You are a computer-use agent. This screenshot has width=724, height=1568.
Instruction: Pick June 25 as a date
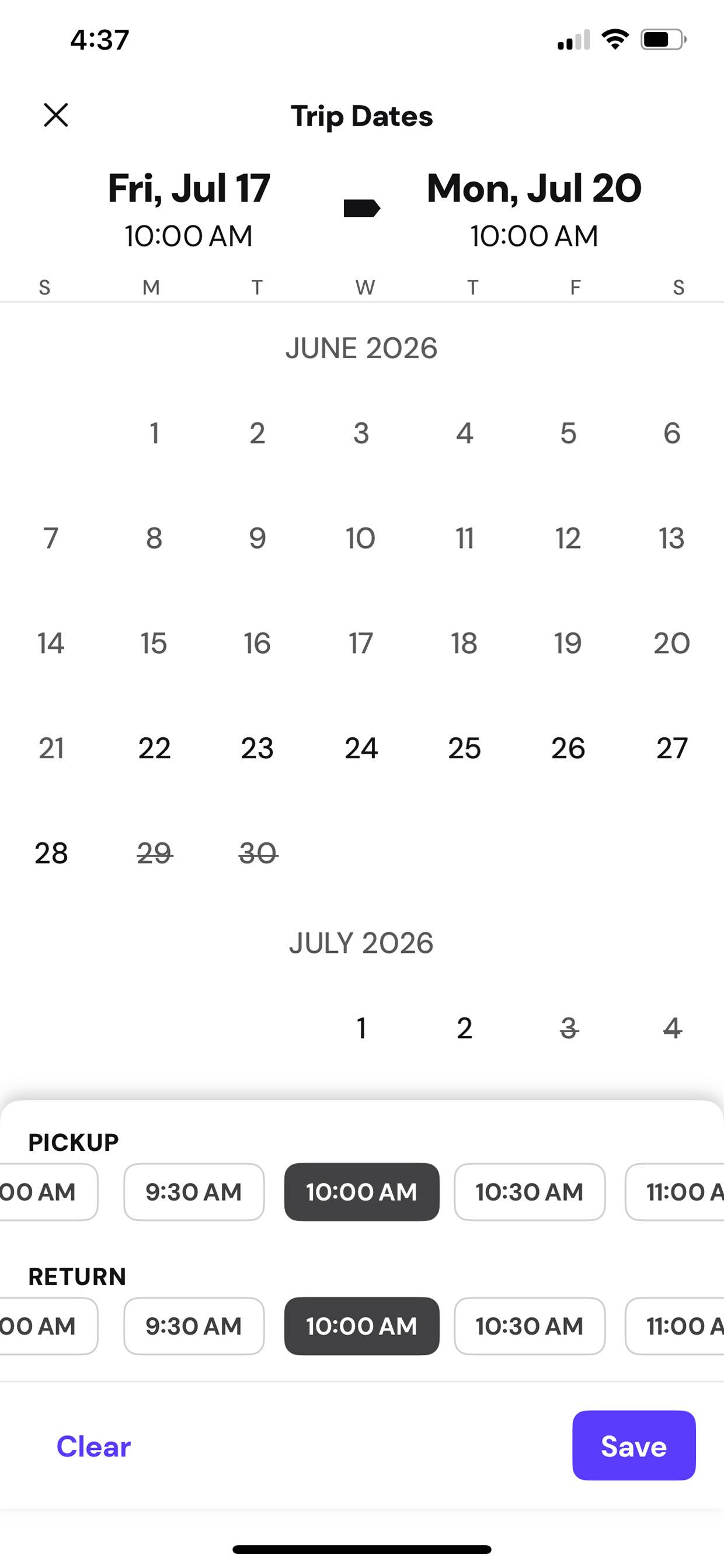click(464, 748)
